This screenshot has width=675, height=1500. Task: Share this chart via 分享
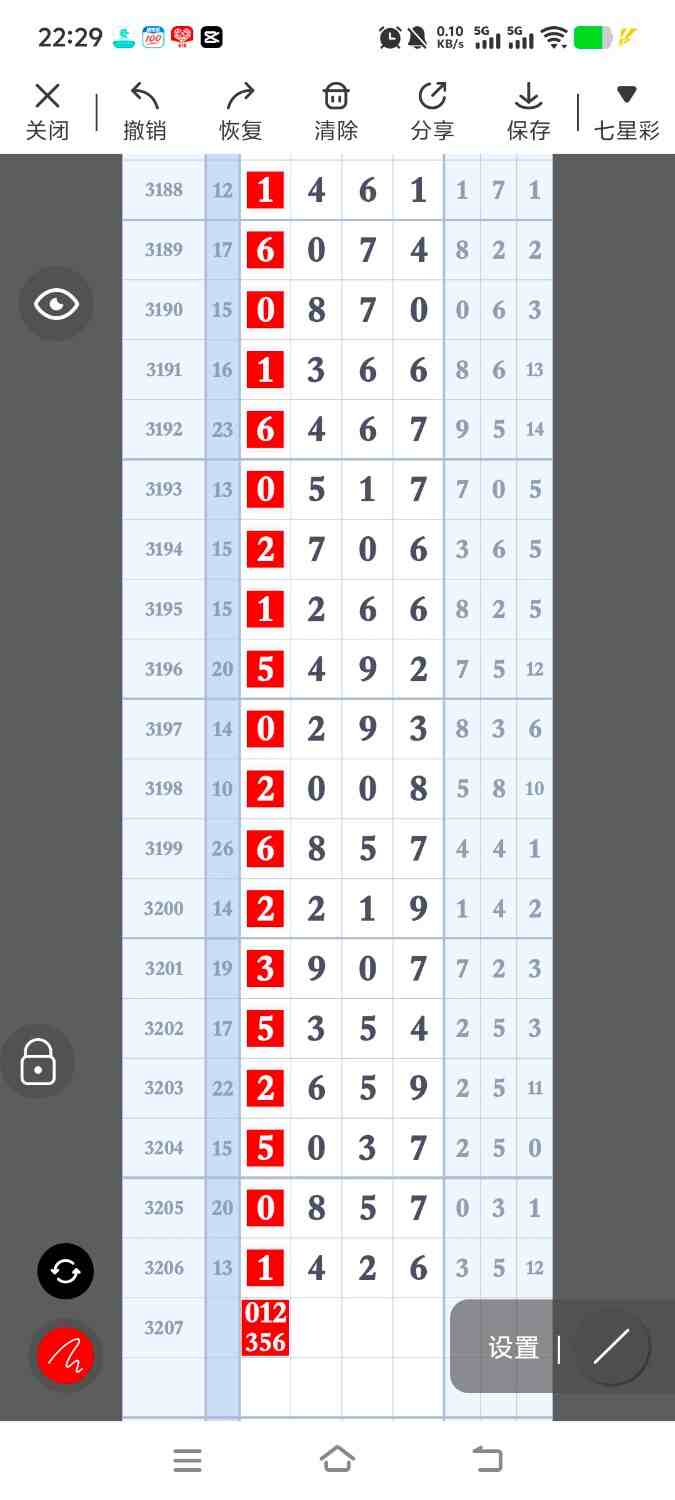[432, 111]
